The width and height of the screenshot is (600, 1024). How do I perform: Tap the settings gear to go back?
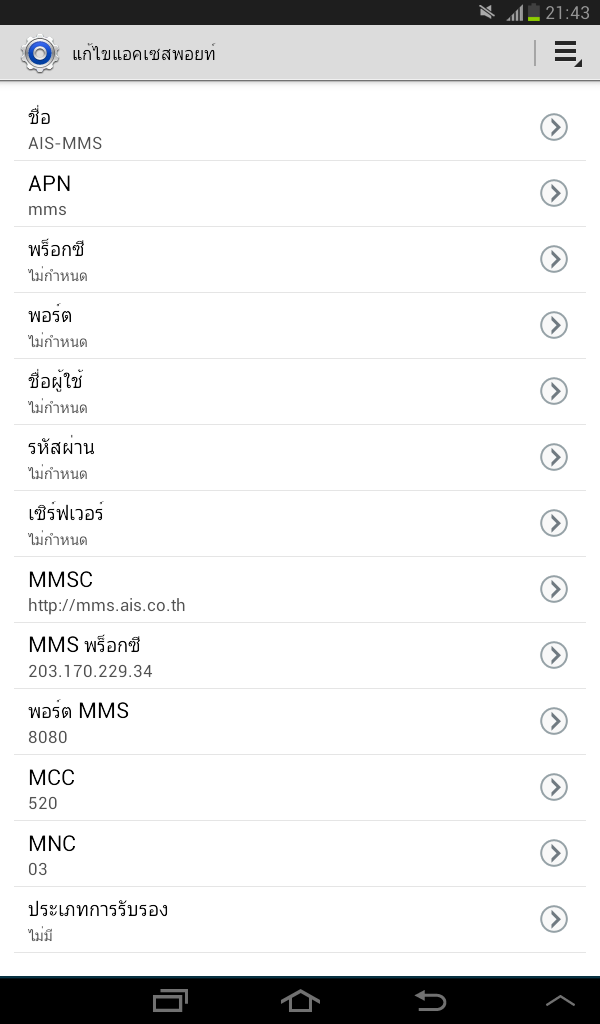(x=39, y=54)
